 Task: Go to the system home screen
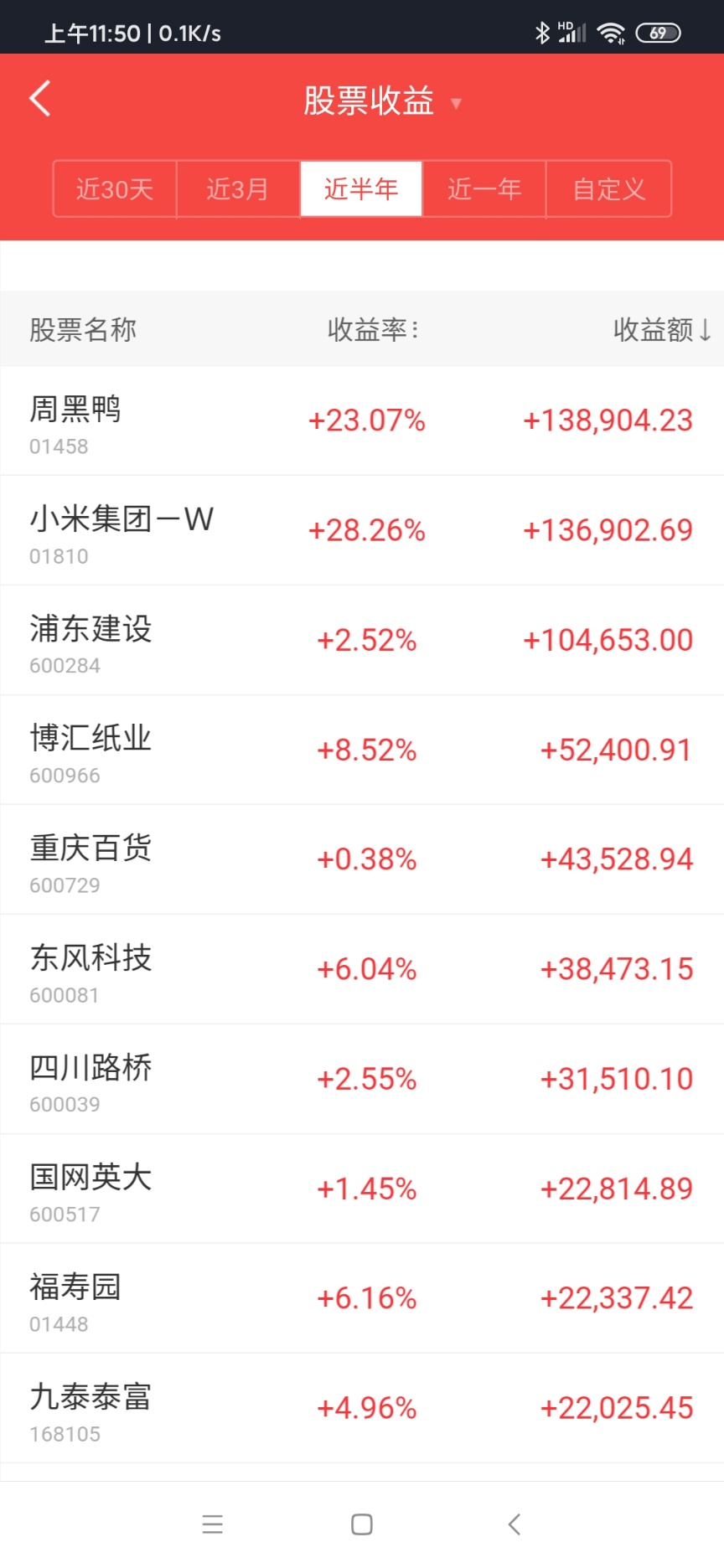click(x=362, y=1524)
